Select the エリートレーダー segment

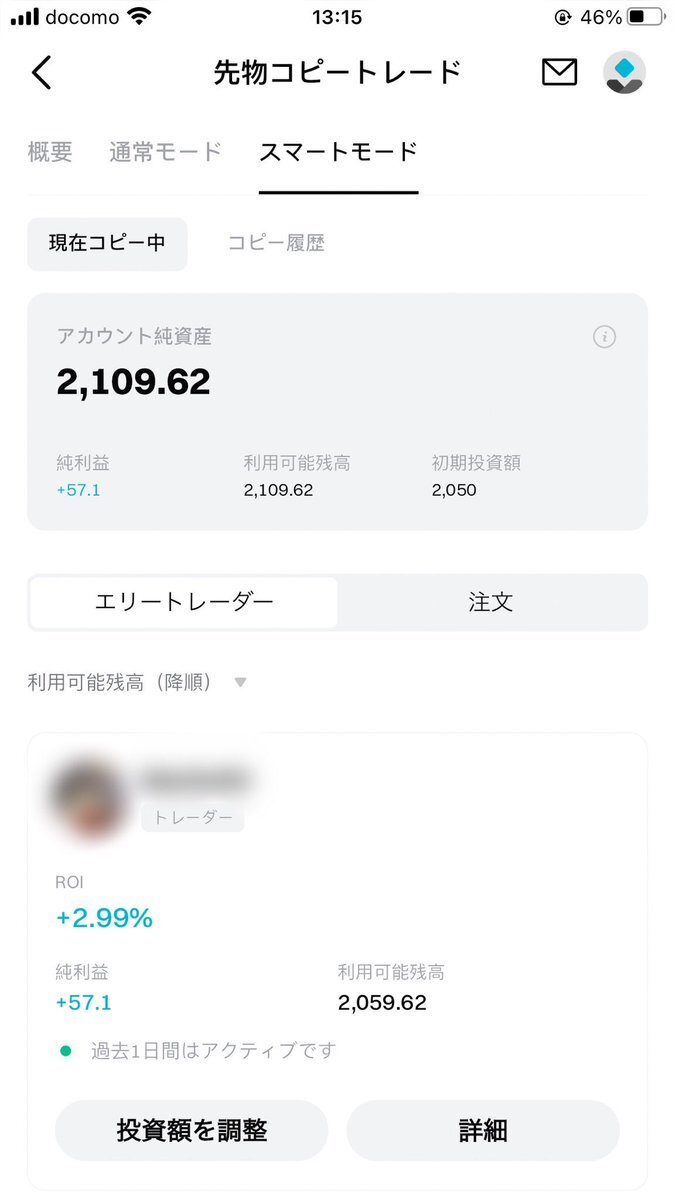pyautogui.click(x=184, y=602)
